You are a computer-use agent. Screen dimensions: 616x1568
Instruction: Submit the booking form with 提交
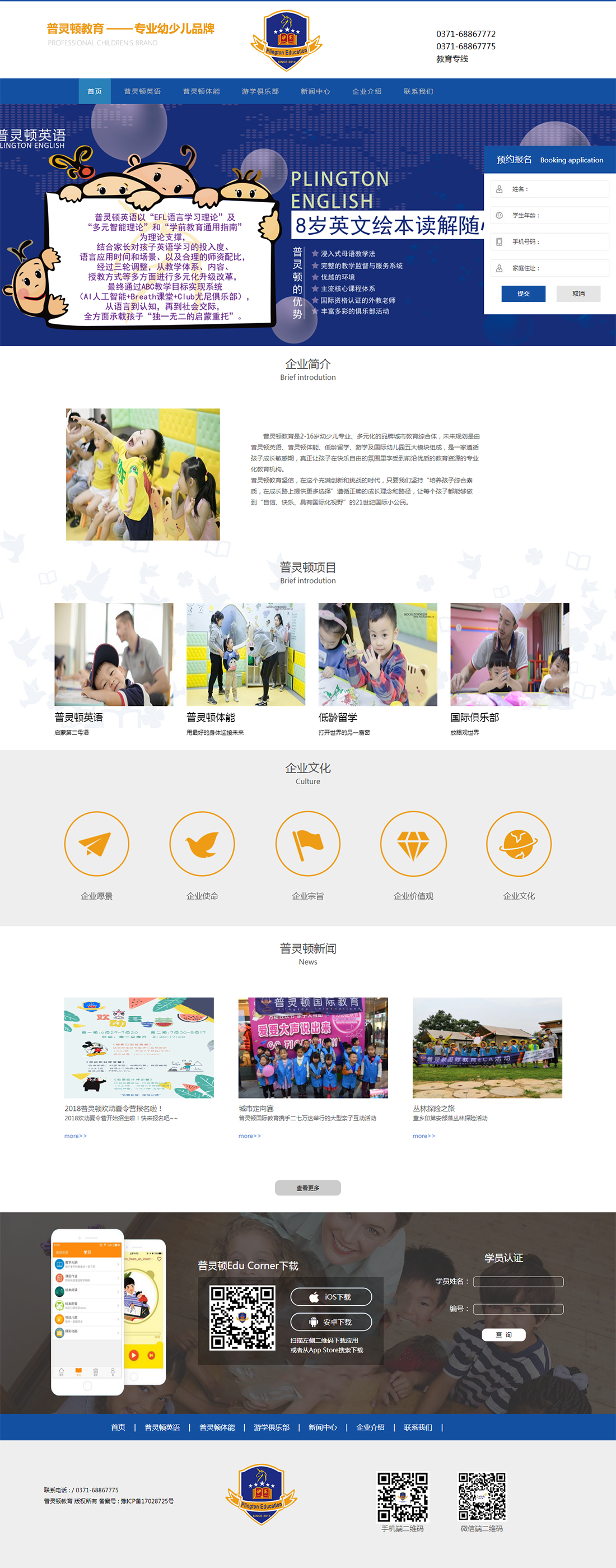pos(523,294)
